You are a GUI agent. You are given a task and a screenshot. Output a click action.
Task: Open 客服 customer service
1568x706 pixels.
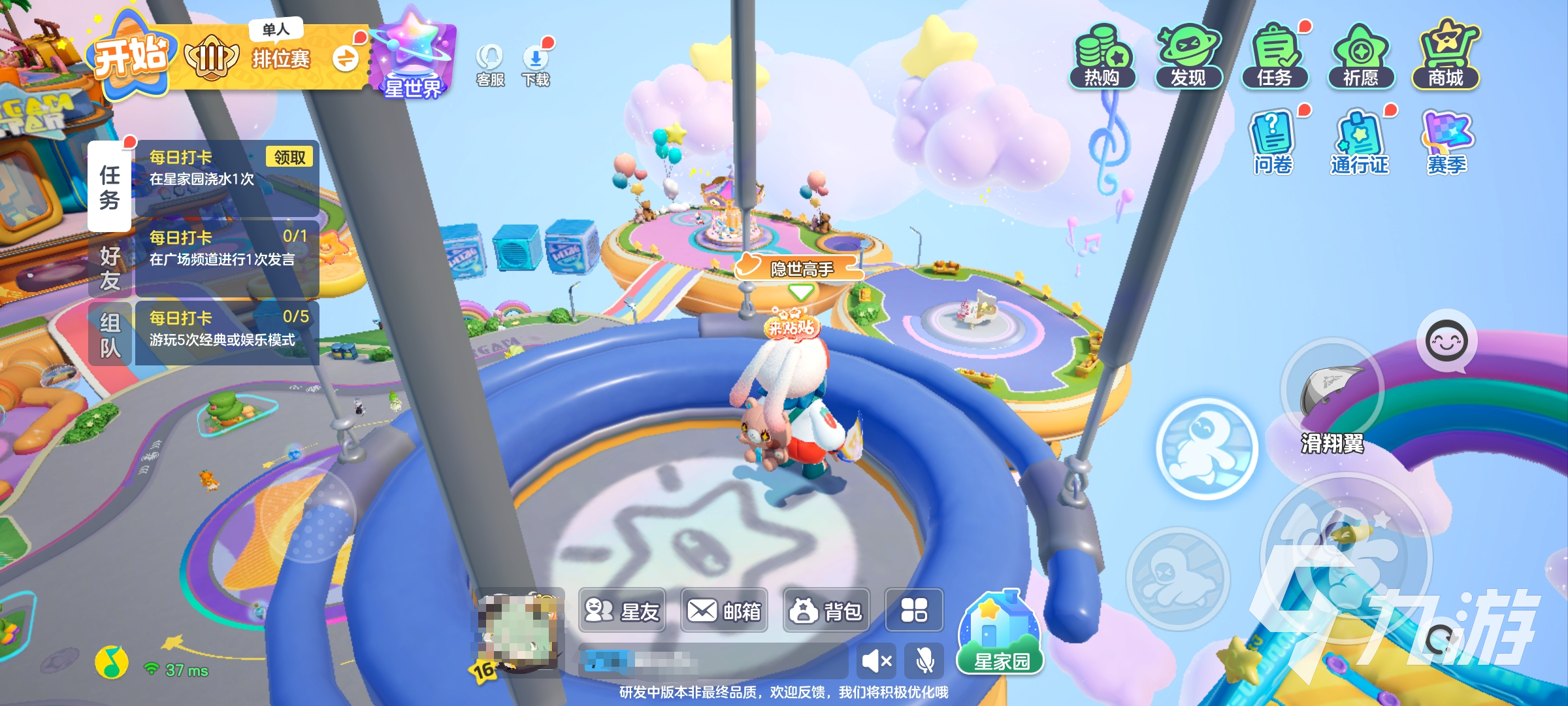click(x=490, y=65)
